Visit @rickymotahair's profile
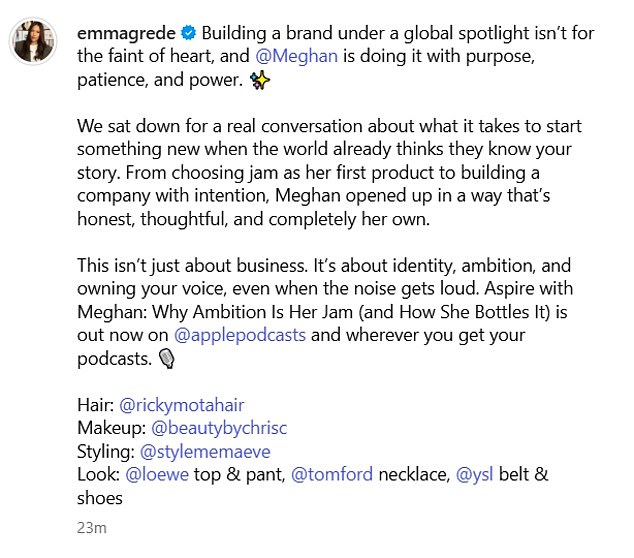Image resolution: width=634 pixels, height=558 pixels. (x=182, y=405)
